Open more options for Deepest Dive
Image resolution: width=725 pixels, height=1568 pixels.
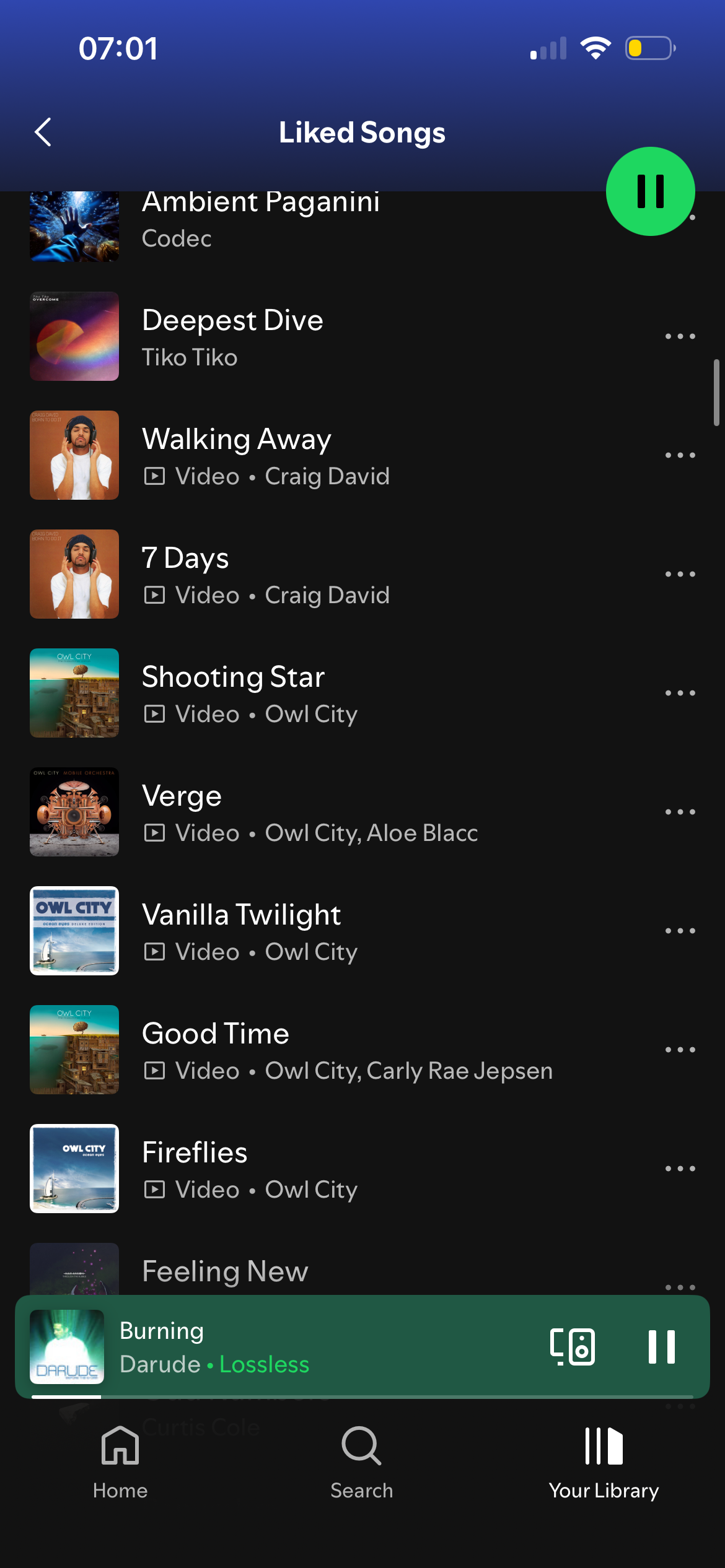680,336
